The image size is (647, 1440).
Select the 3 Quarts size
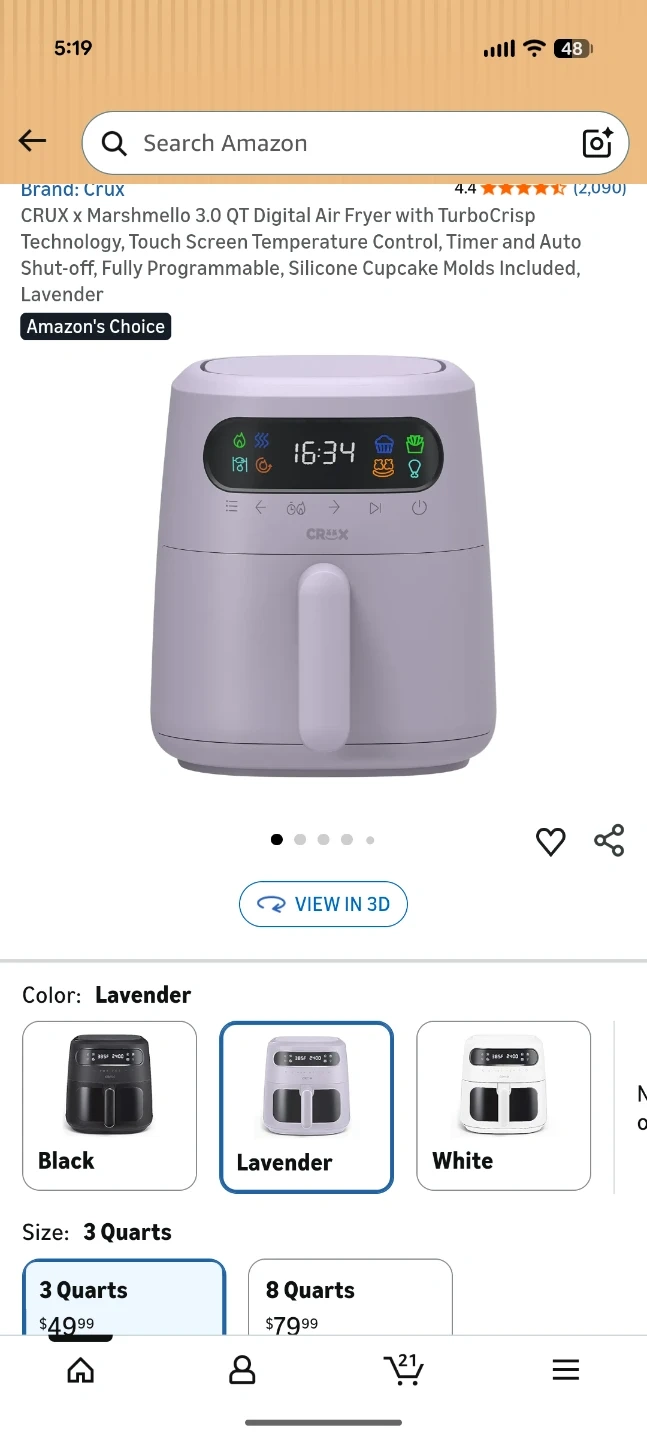pos(124,1300)
